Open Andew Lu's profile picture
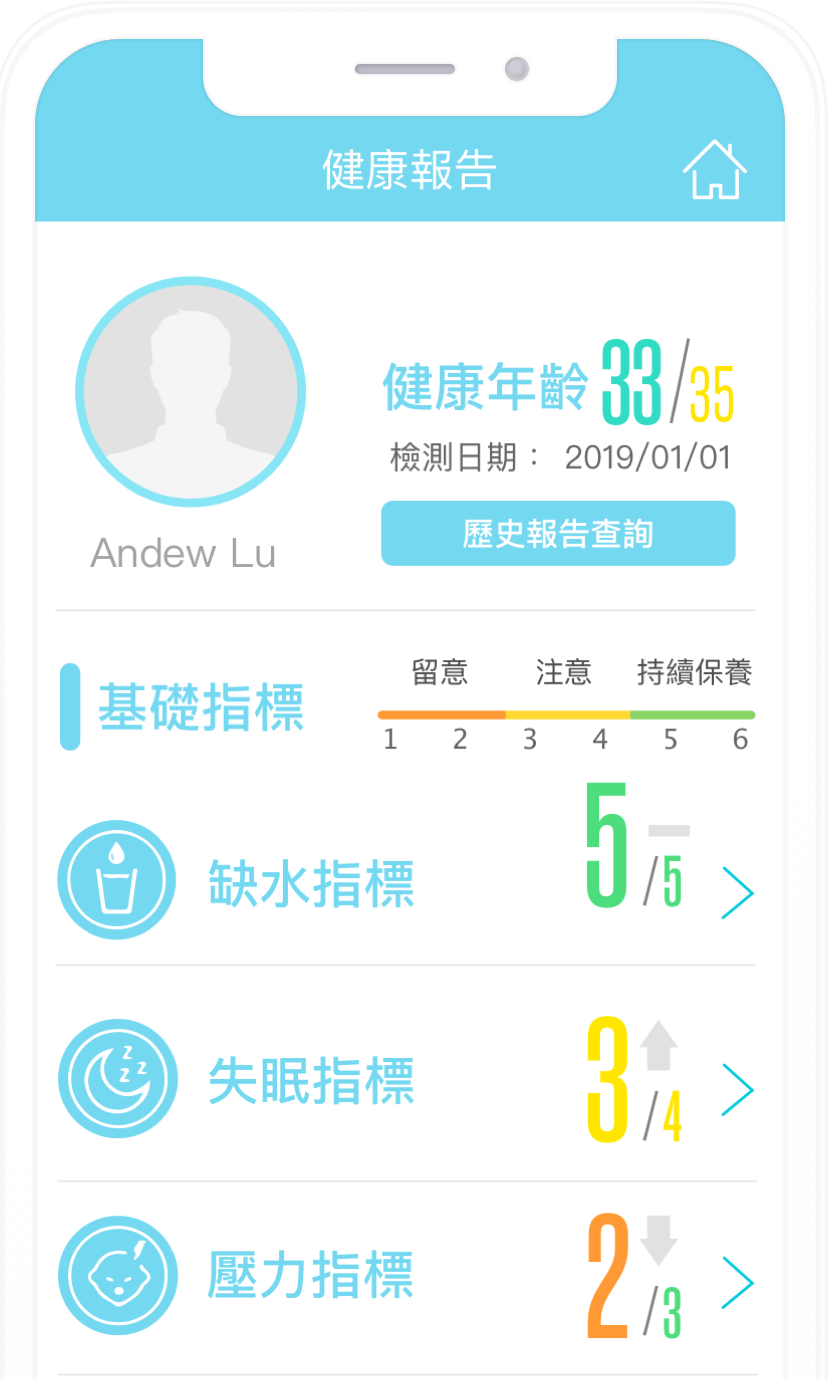Image resolution: width=828 pixels, height=1379 pixels. (190, 392)
